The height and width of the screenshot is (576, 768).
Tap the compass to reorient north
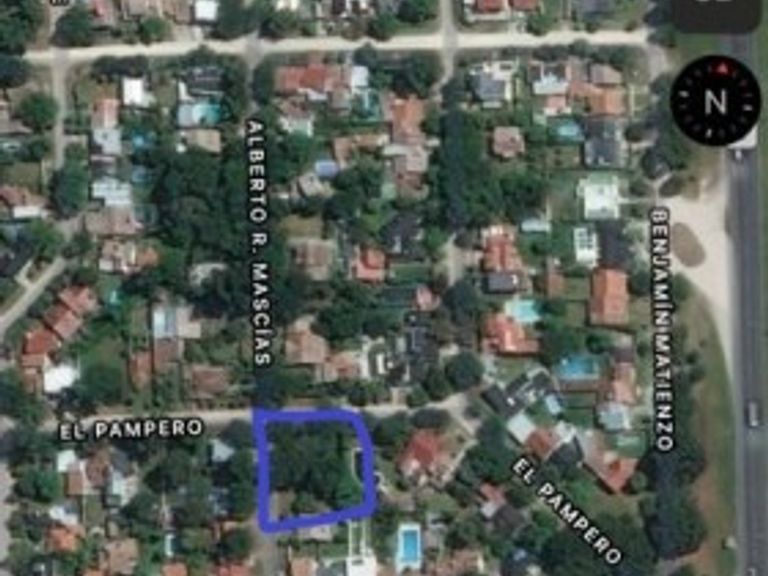click(714, 100)
